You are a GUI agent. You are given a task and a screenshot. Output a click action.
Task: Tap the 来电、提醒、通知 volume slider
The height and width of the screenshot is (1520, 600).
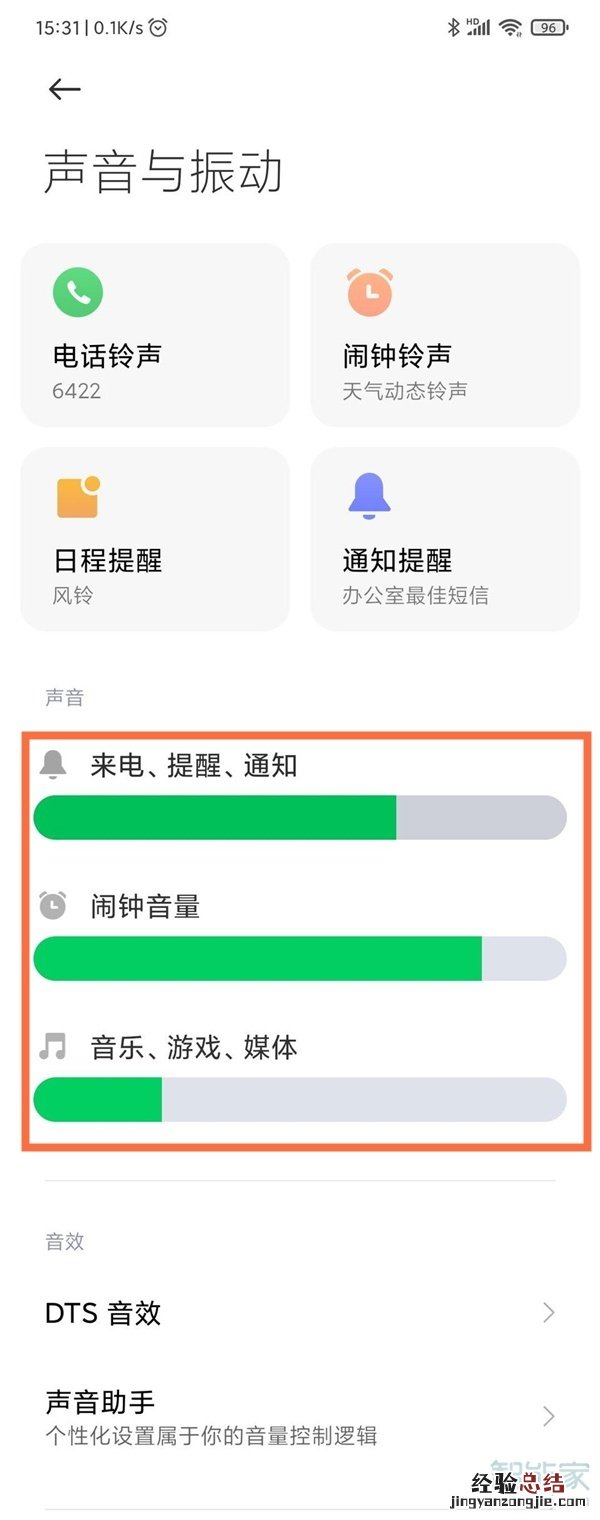300,817
